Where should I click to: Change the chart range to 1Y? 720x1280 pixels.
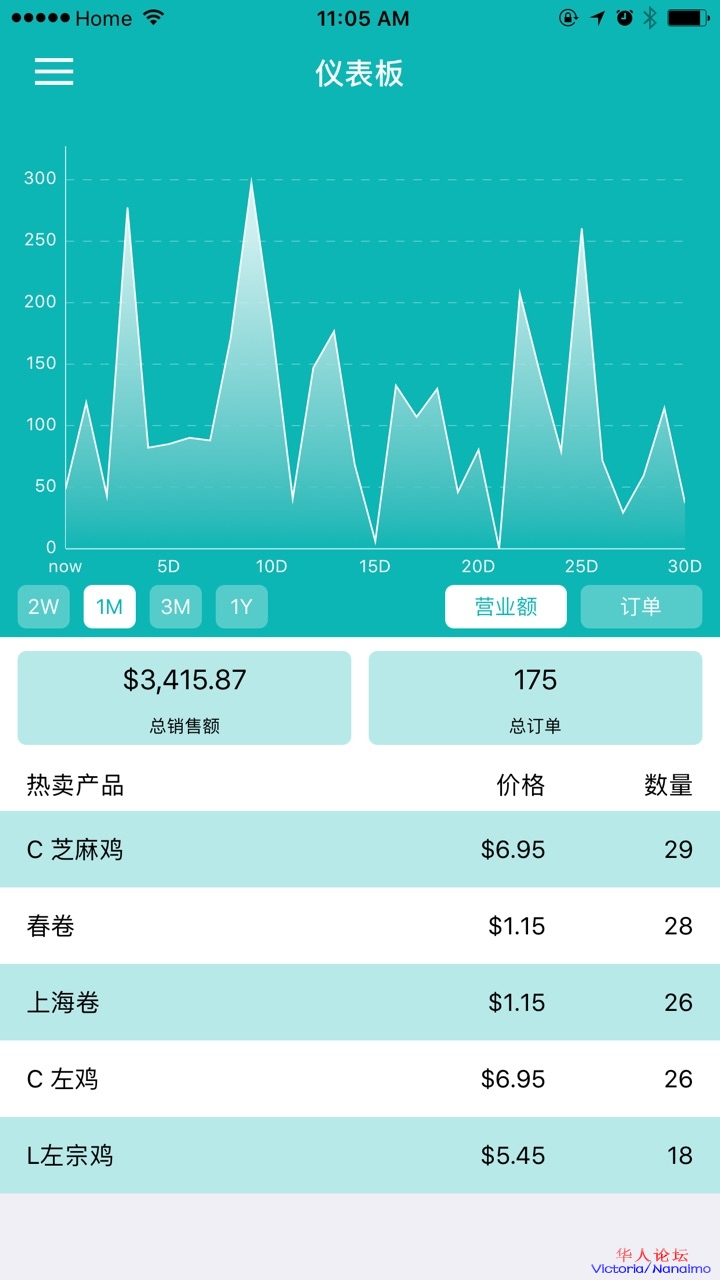click(x=242, y=607)
